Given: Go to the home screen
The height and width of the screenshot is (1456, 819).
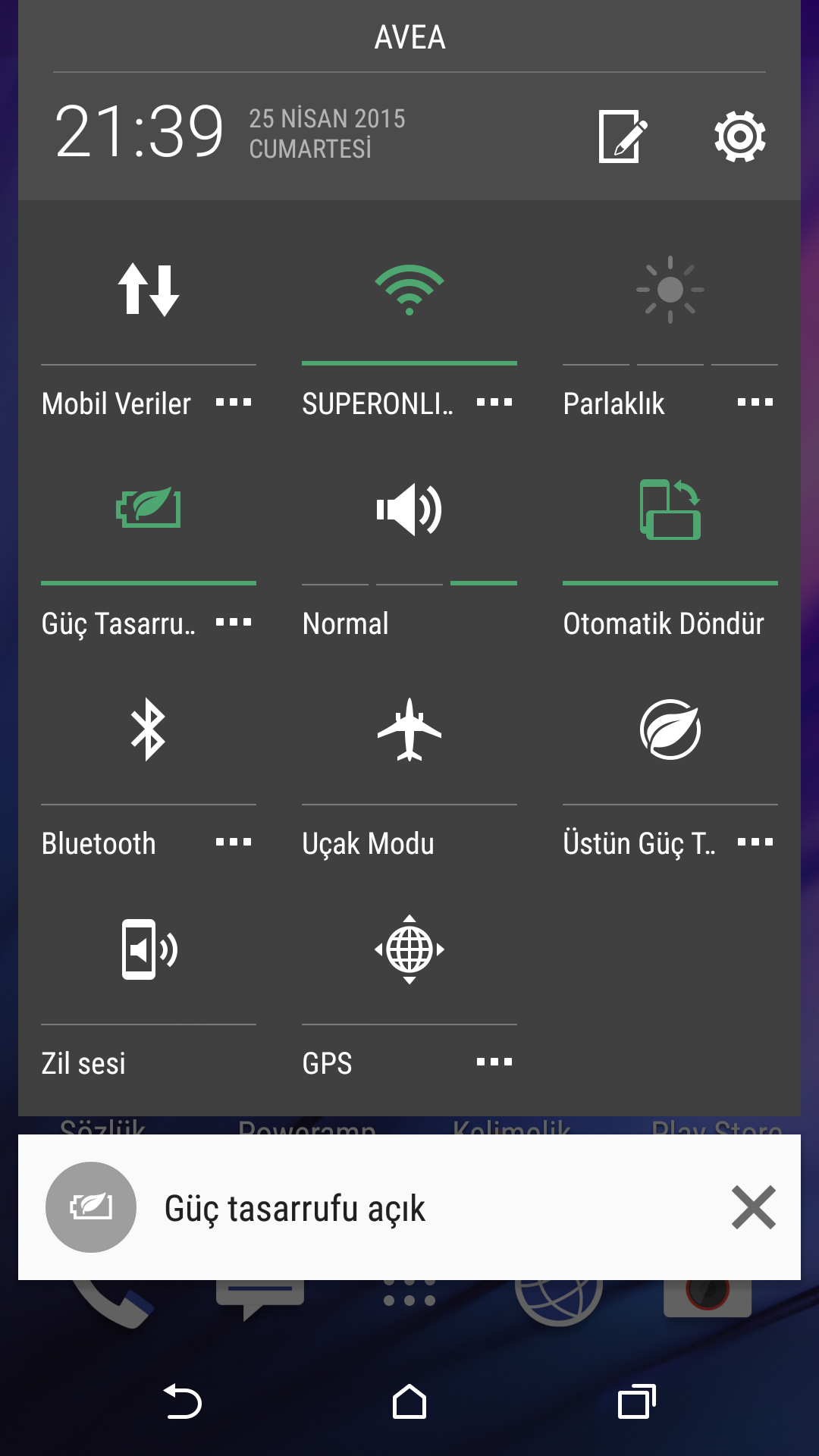Looking at the screenshot, I should [409, 1401].
